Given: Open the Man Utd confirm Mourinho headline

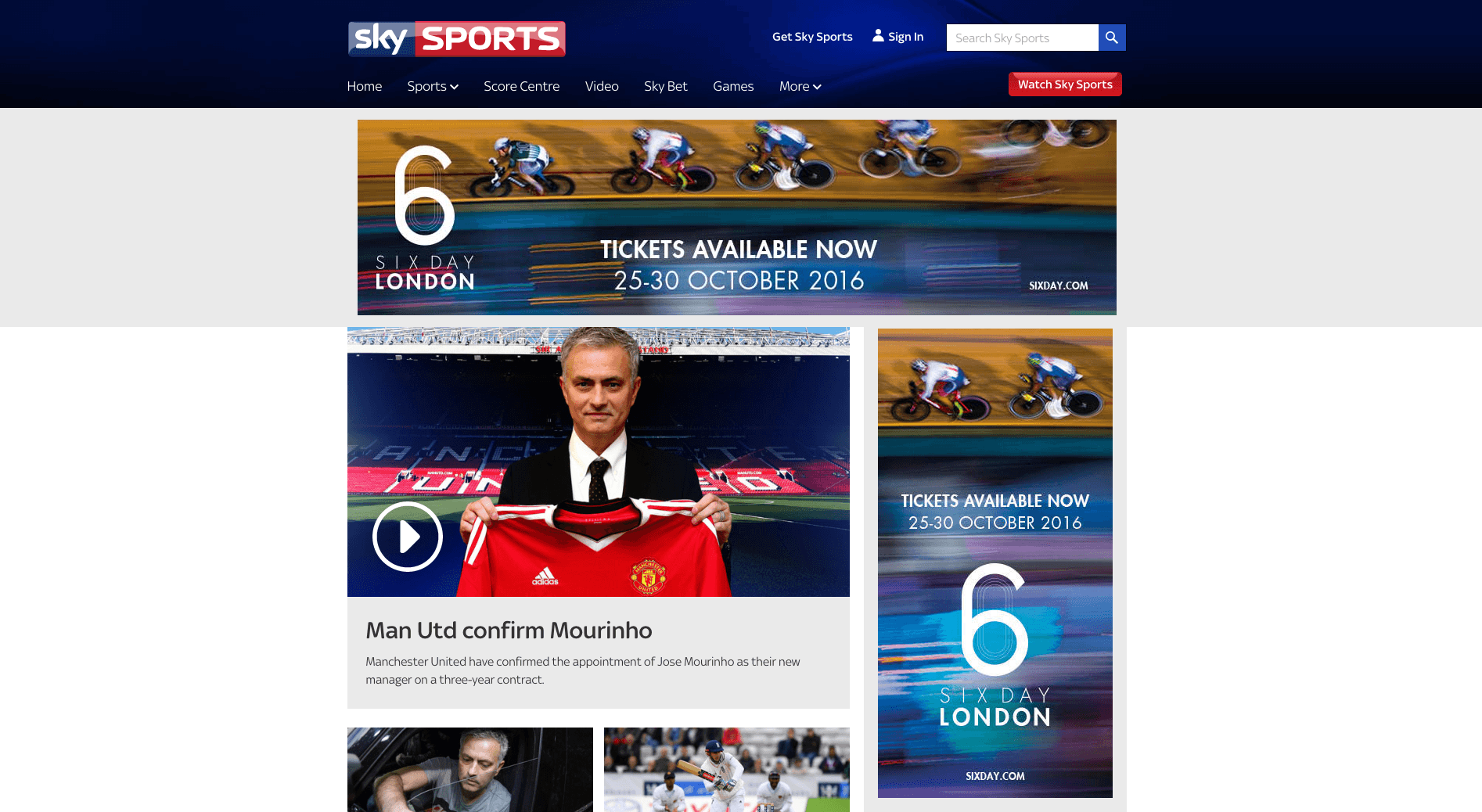Looking at the screenshot, I should click(x=509, y=631).
